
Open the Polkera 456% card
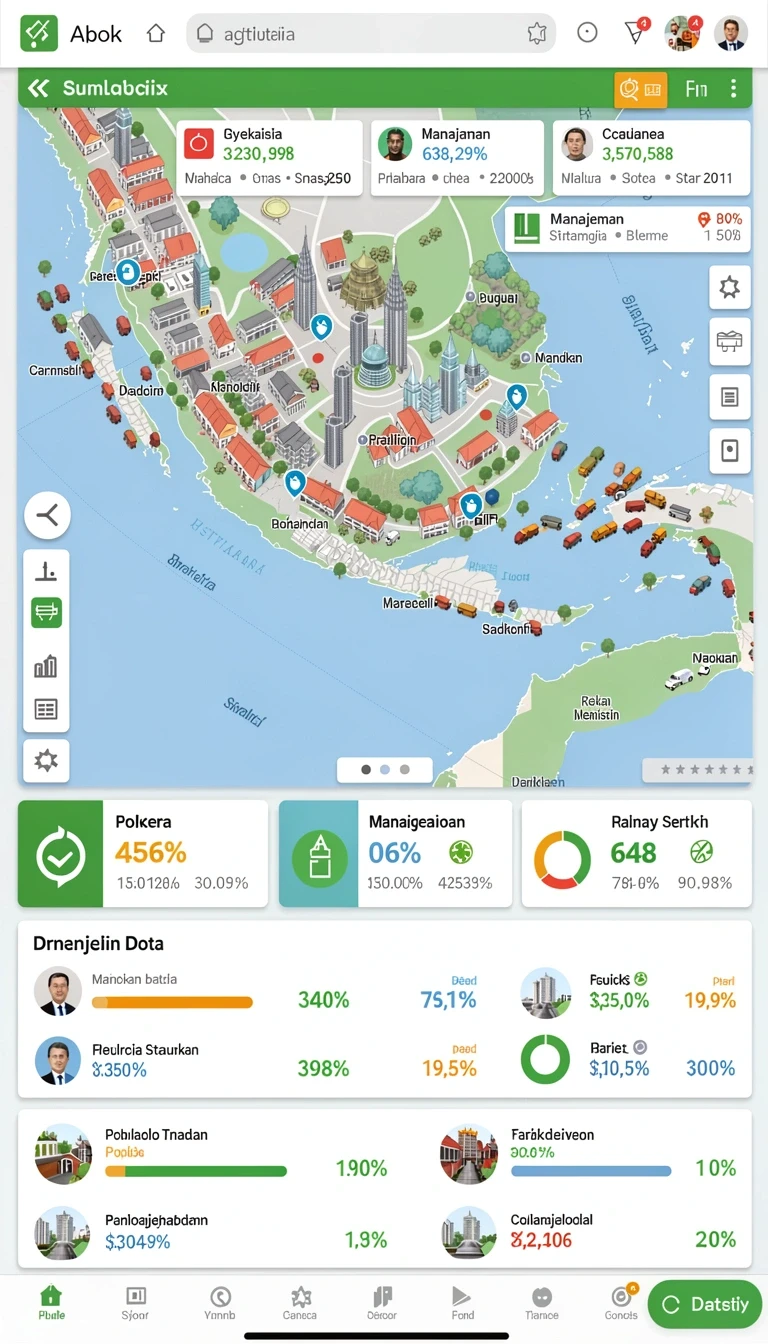[143, 853]
